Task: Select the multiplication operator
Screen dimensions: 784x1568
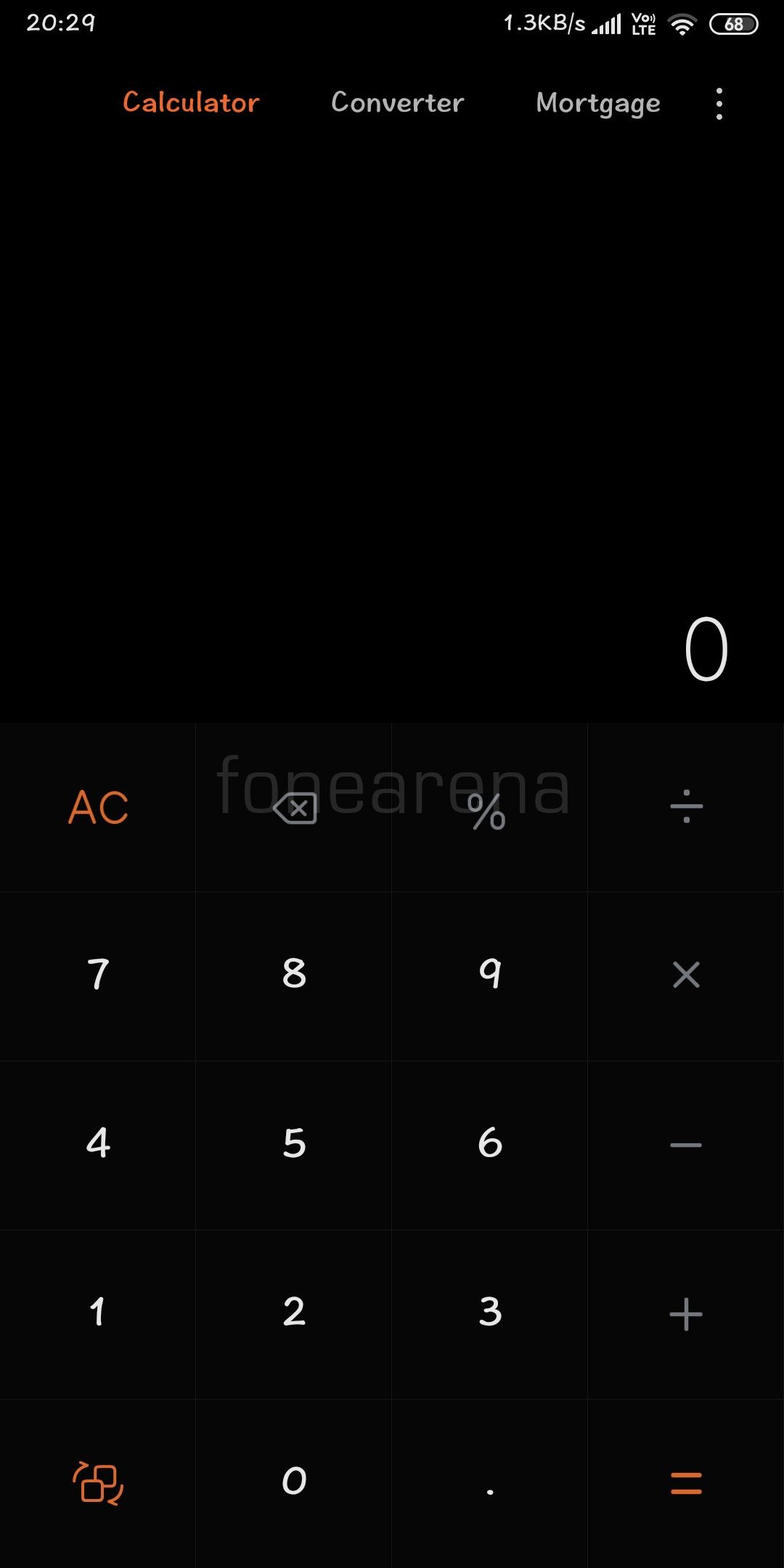Action: [x=686, y=976]
